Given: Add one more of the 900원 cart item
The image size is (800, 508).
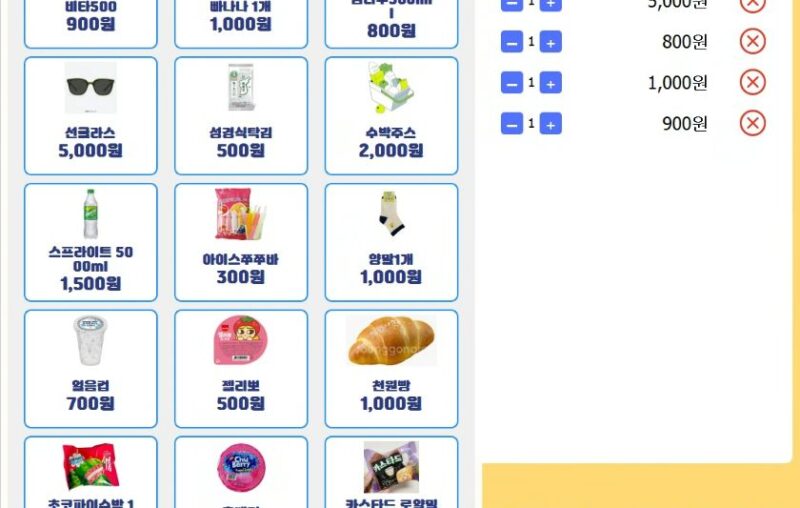Looking at the screenshot, I should point(551,124).
